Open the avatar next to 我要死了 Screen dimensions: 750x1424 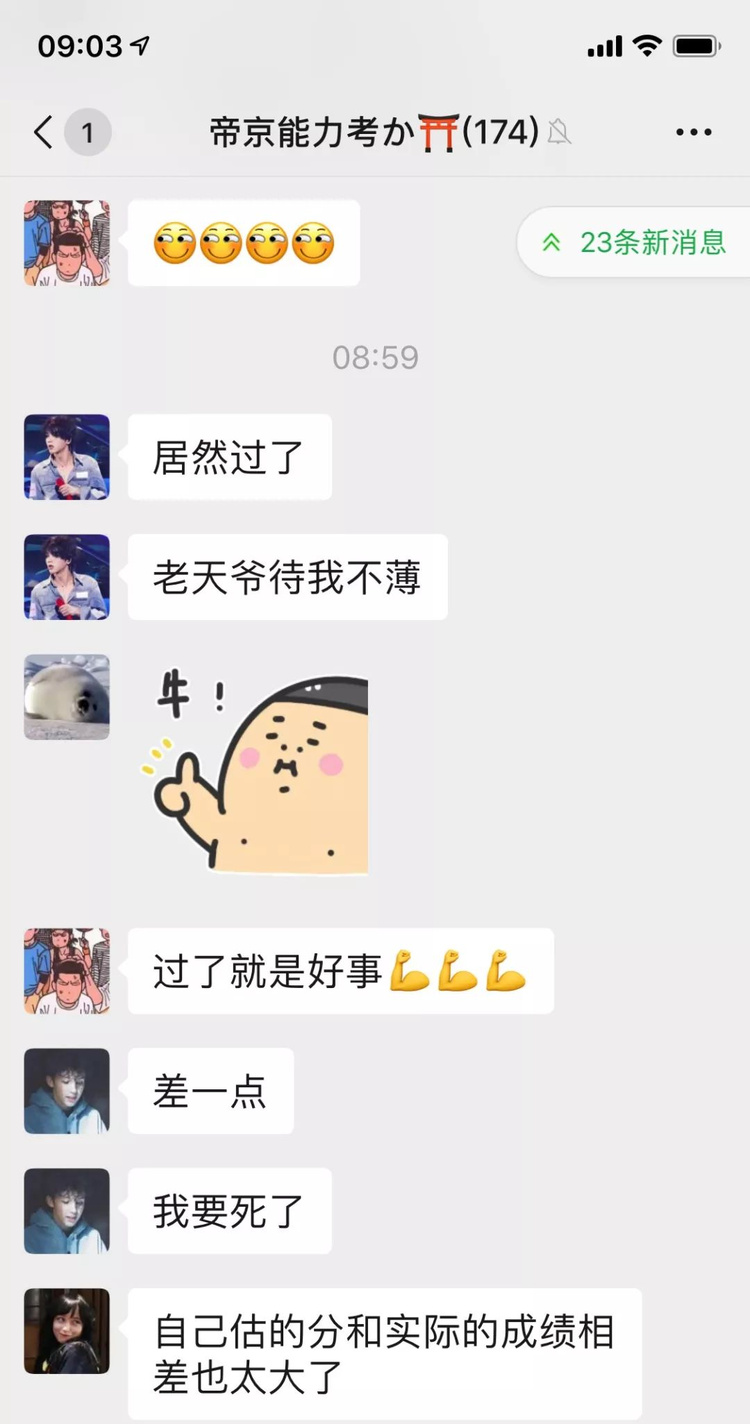pos(67,1211)
